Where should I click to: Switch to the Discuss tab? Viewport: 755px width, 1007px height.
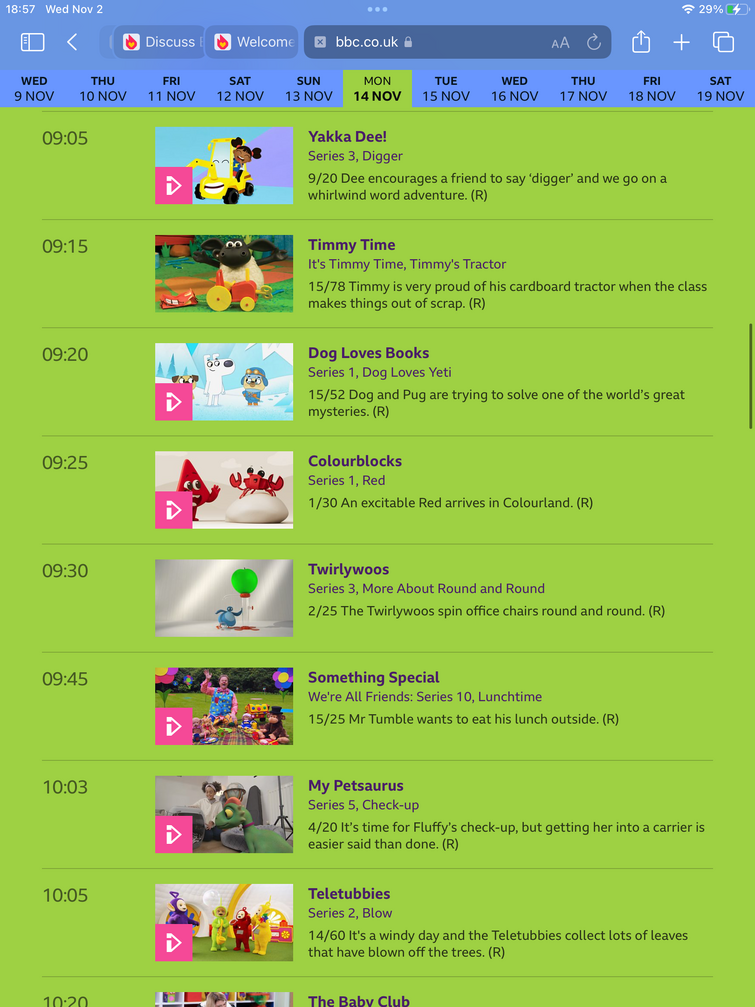pyautogui.click(x=160, y=42)
